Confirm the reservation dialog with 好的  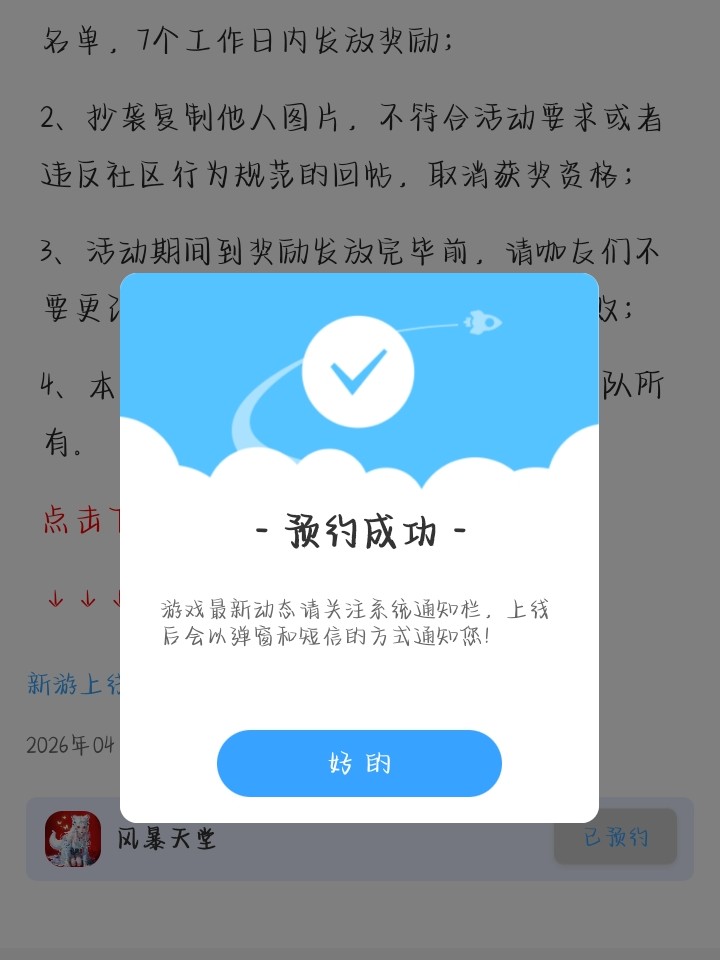[x=359, y=764]
